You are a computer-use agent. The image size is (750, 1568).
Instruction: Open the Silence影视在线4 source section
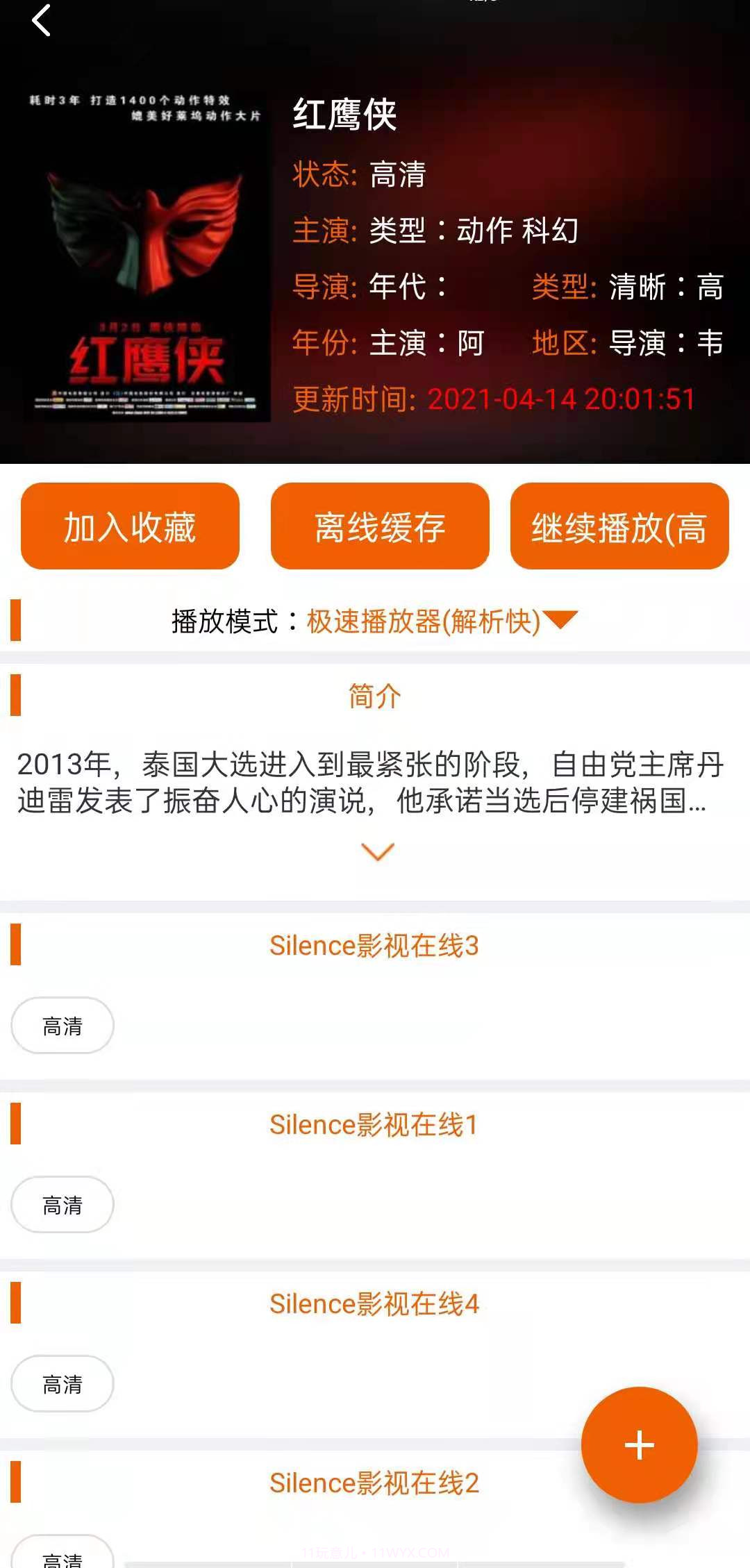click(375, 1303)
